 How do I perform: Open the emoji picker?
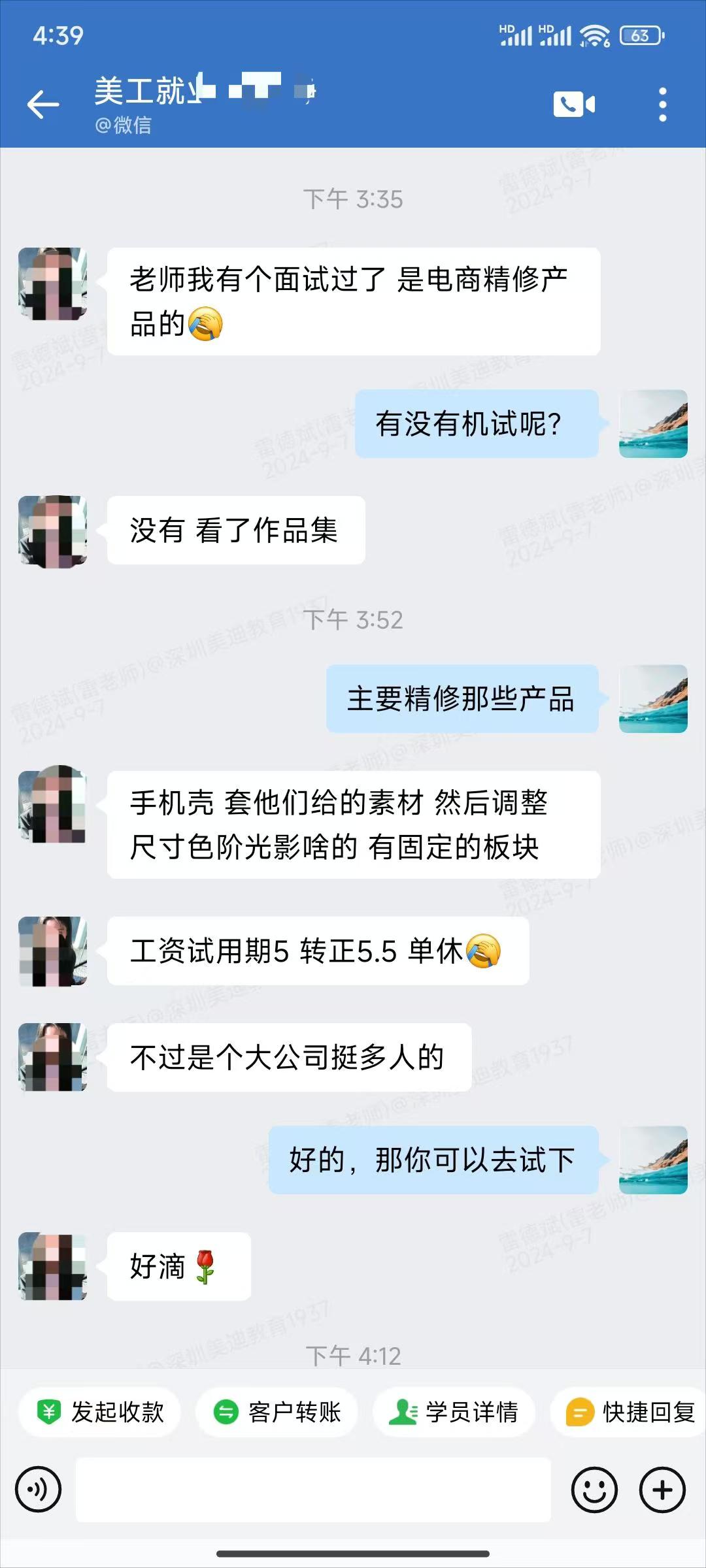[x=594, y=1490]
